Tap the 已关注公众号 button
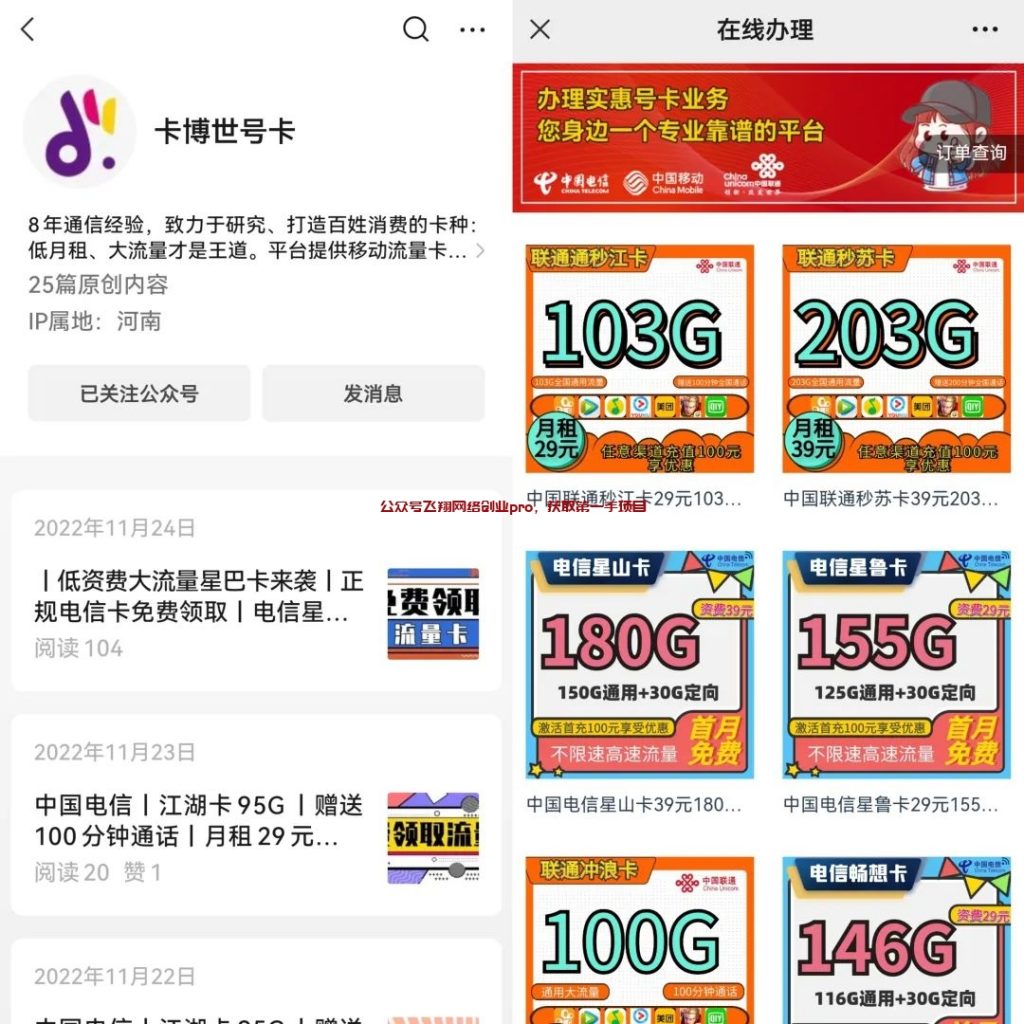This screenshot has height=1024, width=1024. point(139,393)
